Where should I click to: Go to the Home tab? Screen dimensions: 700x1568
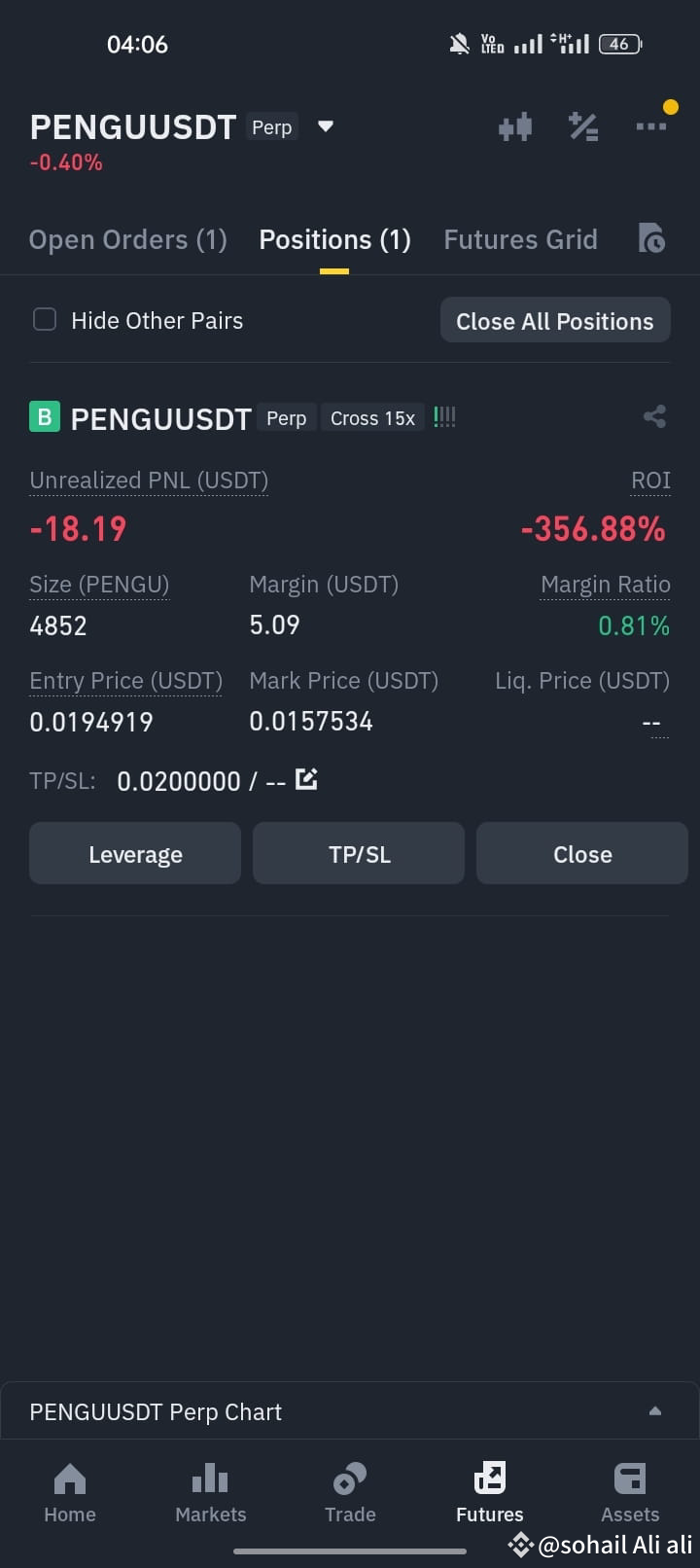70,1493
